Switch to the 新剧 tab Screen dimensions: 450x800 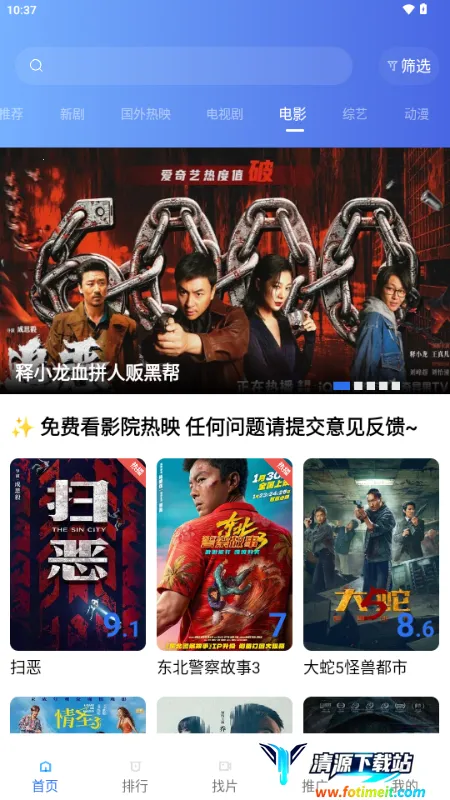[x=72, y=114]
